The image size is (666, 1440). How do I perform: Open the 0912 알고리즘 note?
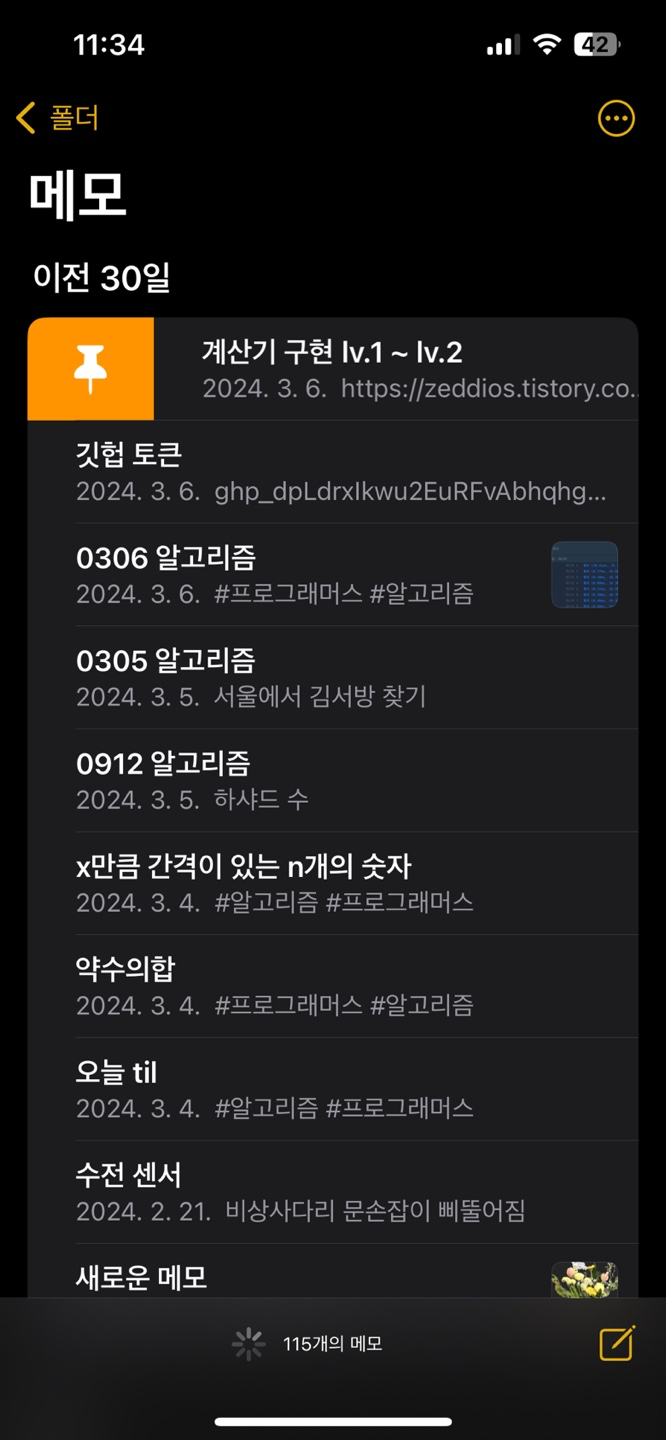333,781
